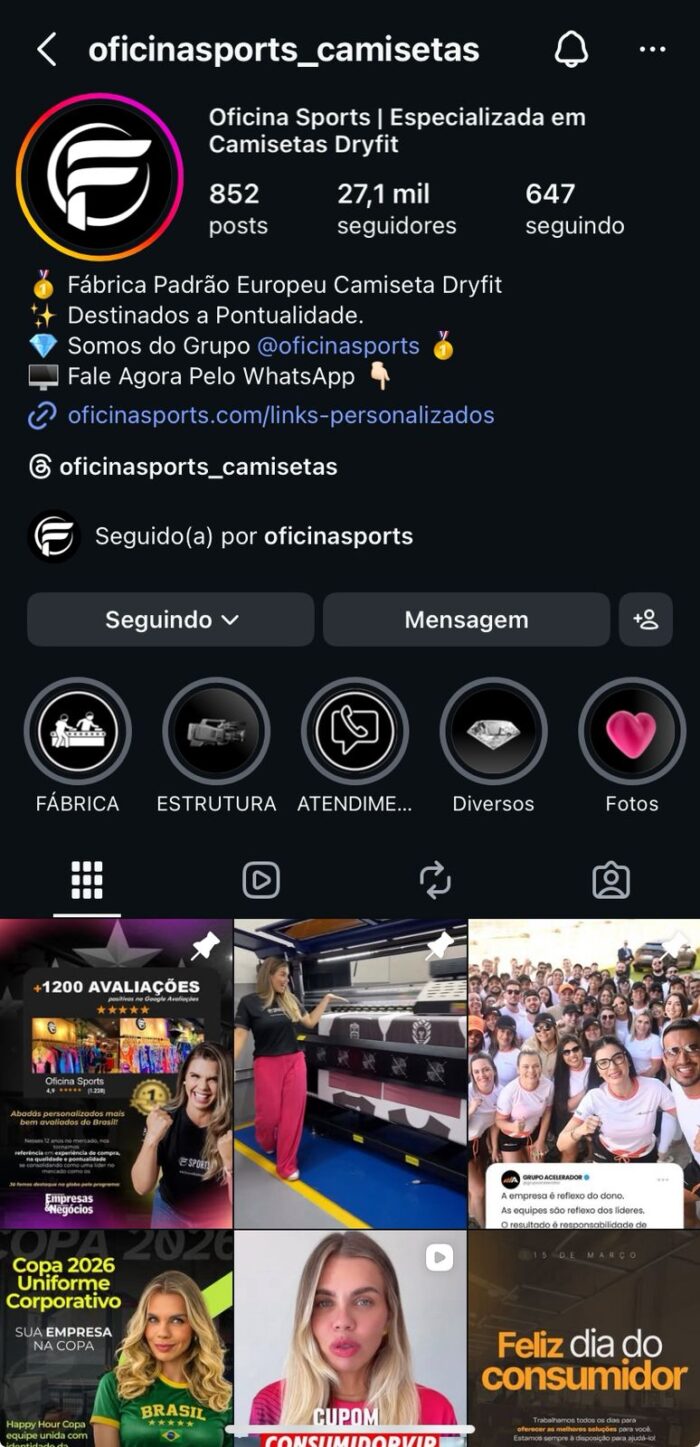Switch to the tagged photos tab
Image resolution: width=700 pixels, height=1447 pixels.
611,880
